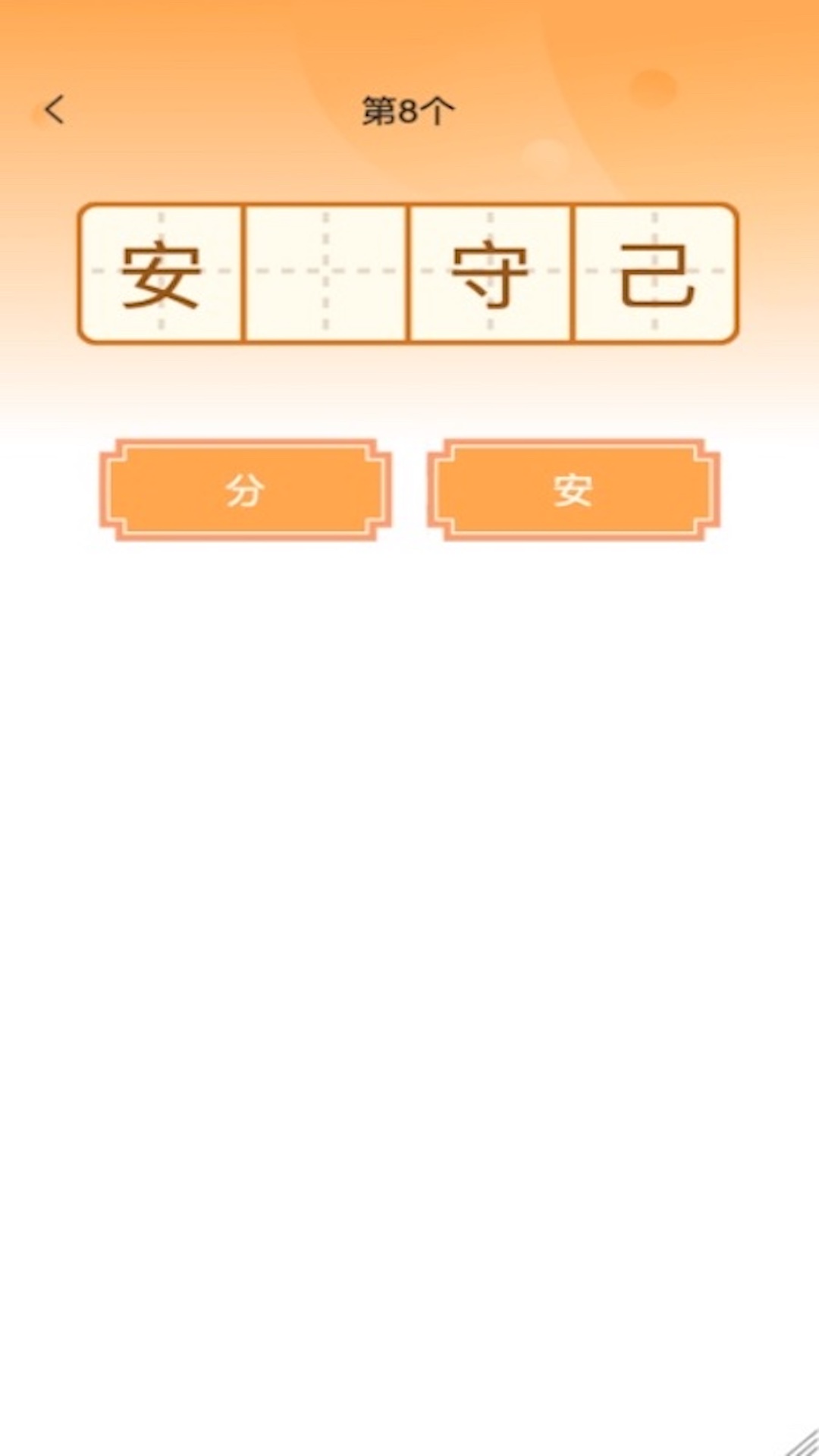Image resolution: width=819 pixels, height=1456 pixels.
Task: Choose the answer button labeled 安
Action: coord(573,491)
